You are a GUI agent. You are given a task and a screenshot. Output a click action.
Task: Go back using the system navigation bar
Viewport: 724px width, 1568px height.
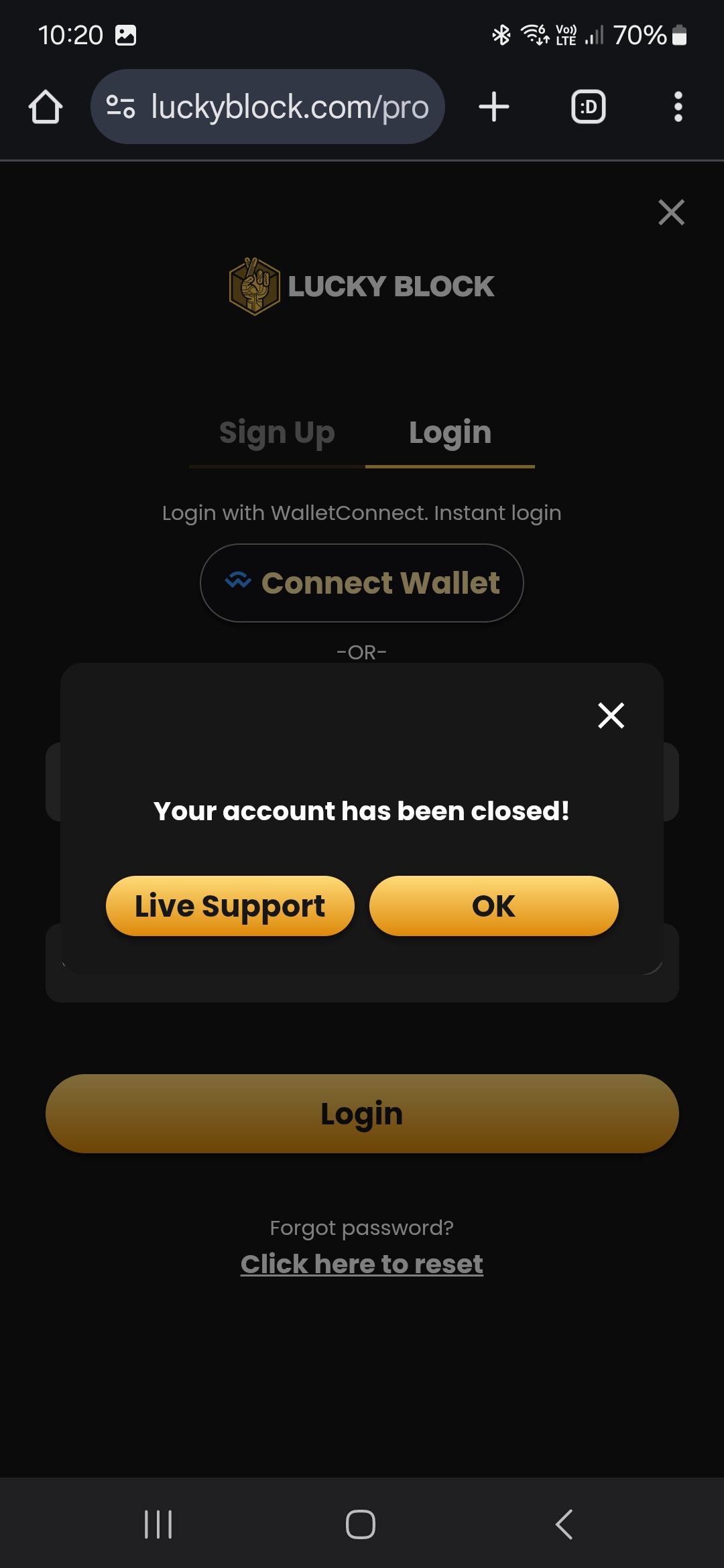click(x=564, y=1524)
